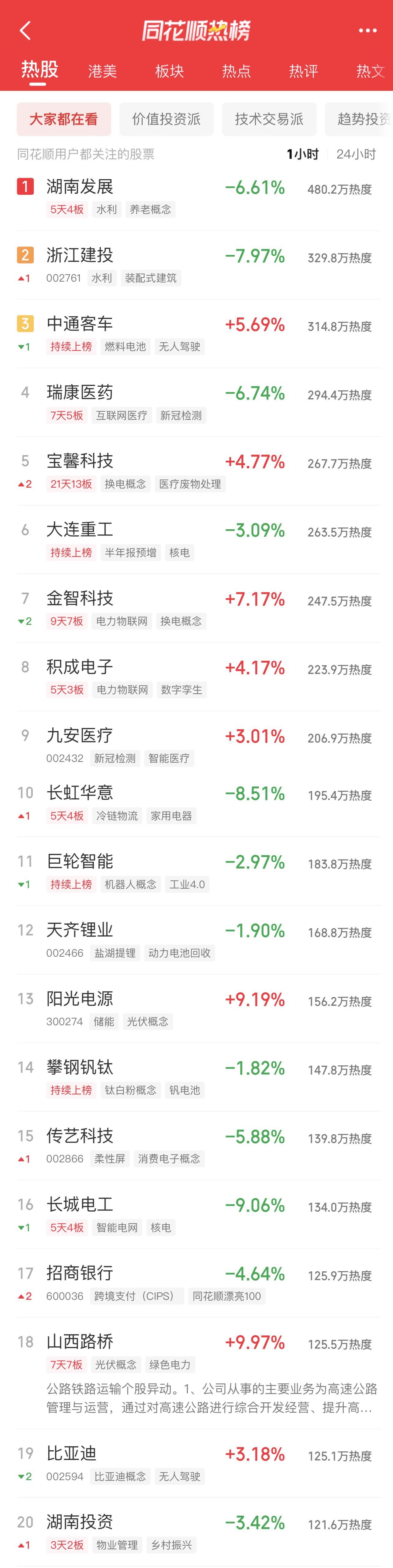Viewport: 393px width, 1568px height.
Task: Open the stock 阳光电源
Action: point(80,998)
